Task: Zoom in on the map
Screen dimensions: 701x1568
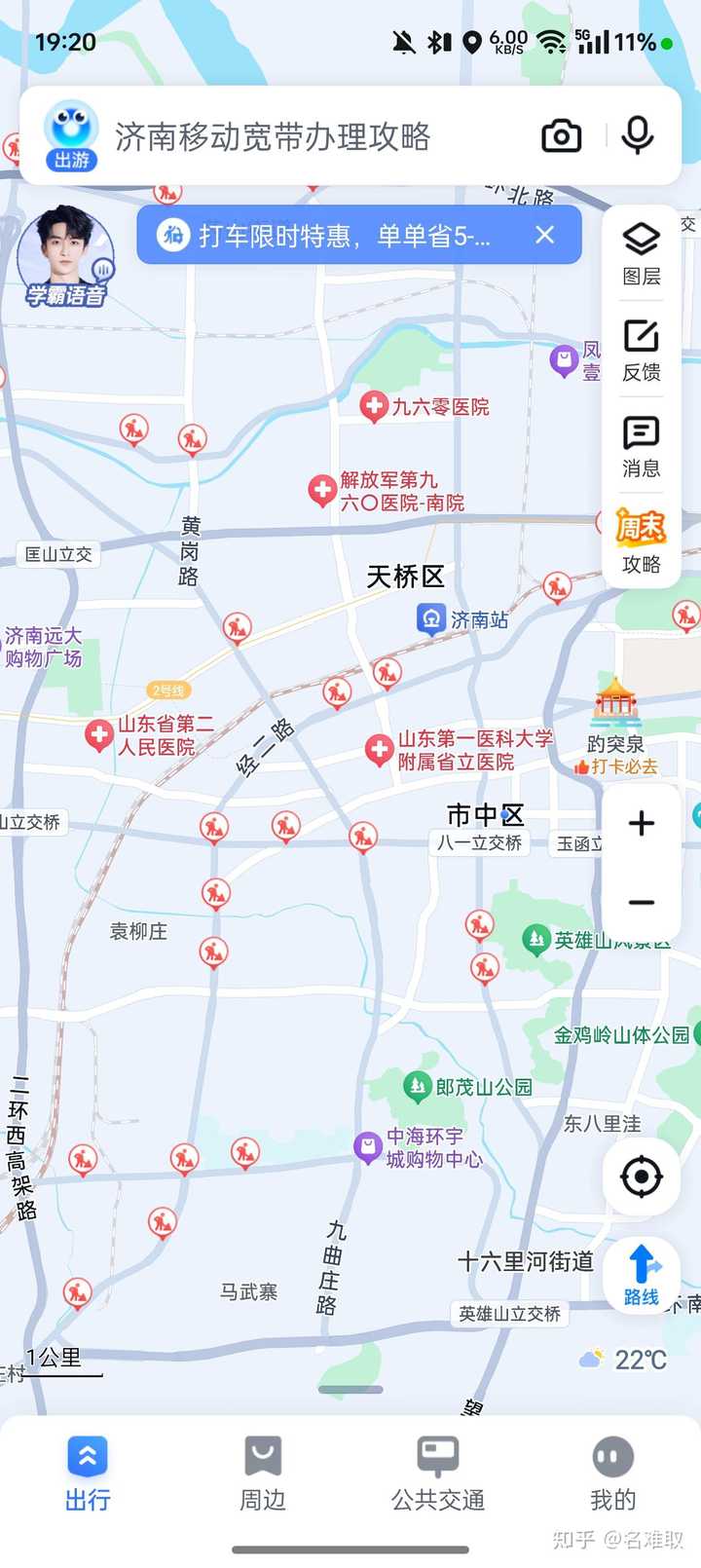Action: (x=642, y=824)
